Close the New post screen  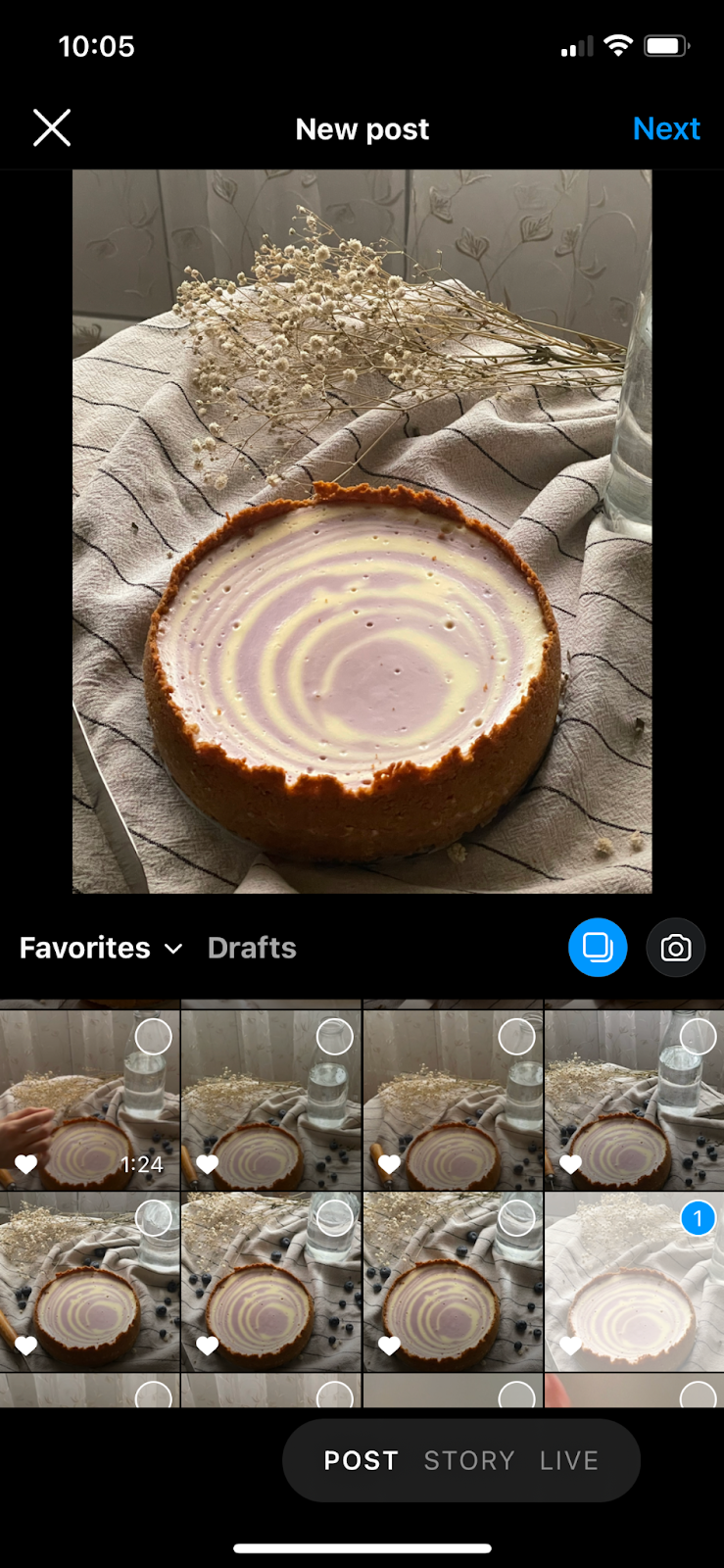52,128
